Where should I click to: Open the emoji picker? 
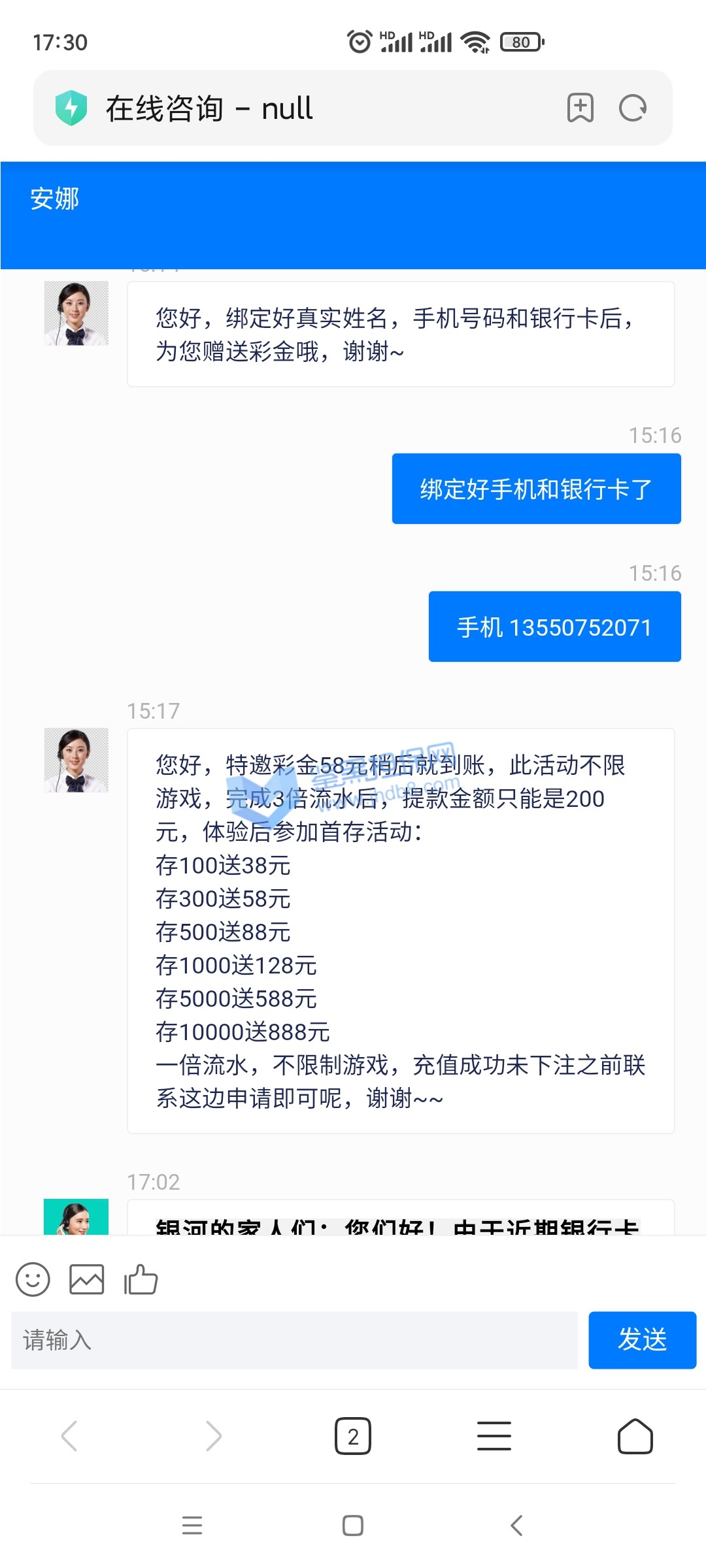point(33,1279)
